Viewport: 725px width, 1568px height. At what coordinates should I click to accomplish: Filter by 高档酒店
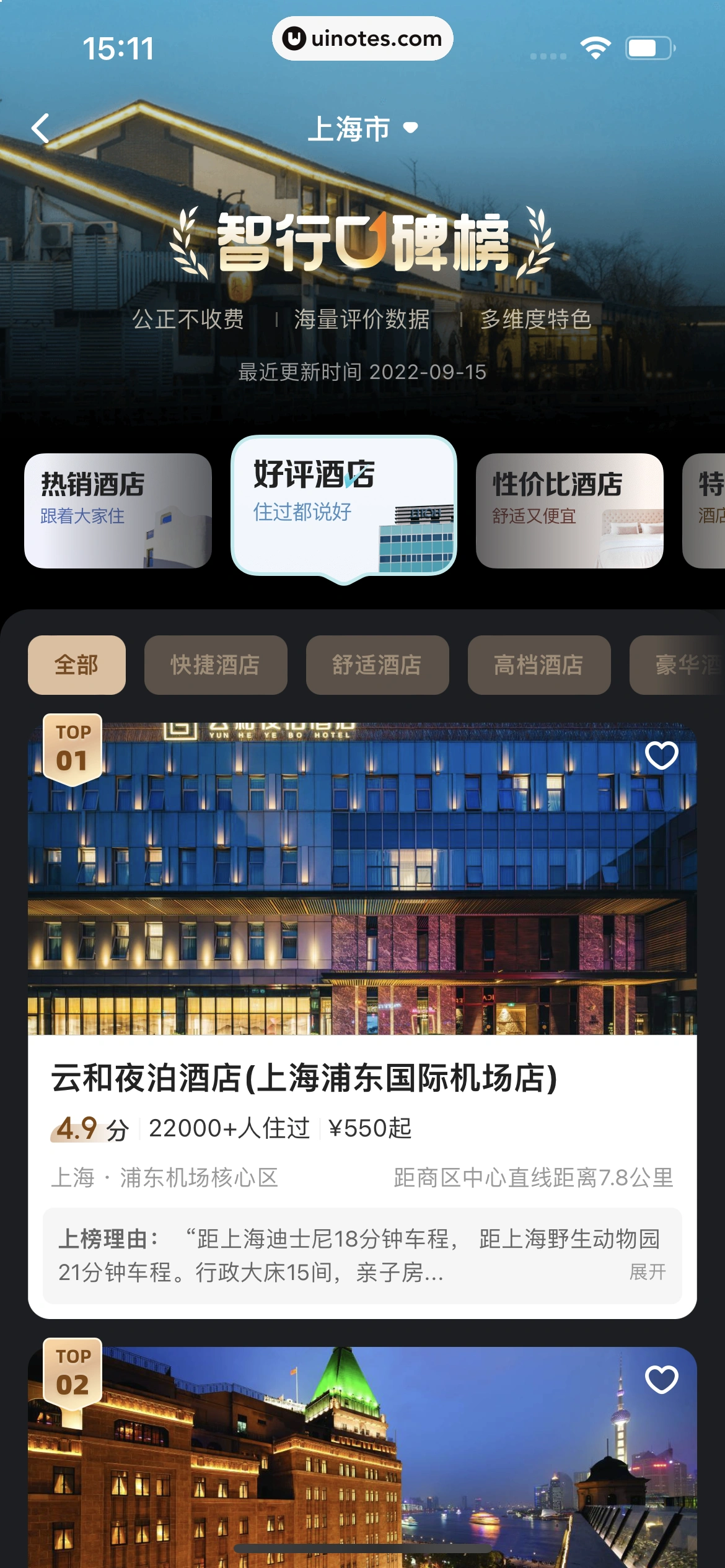(x=539, y=665)
